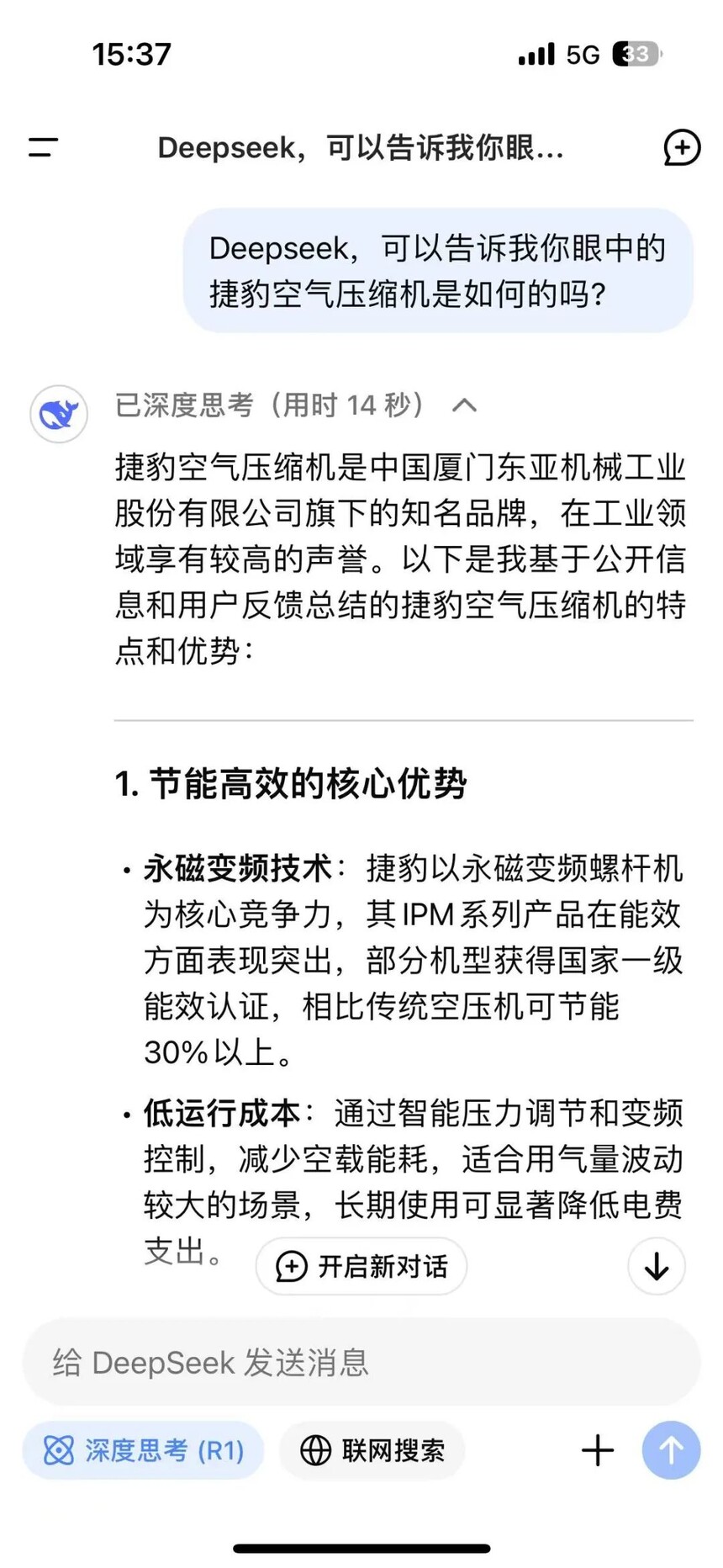Viewport: 723px width, 1568px height.
Task: Focus the 给 DeepSeek 发送消息 input field
Action: [x=361, y=1363]
